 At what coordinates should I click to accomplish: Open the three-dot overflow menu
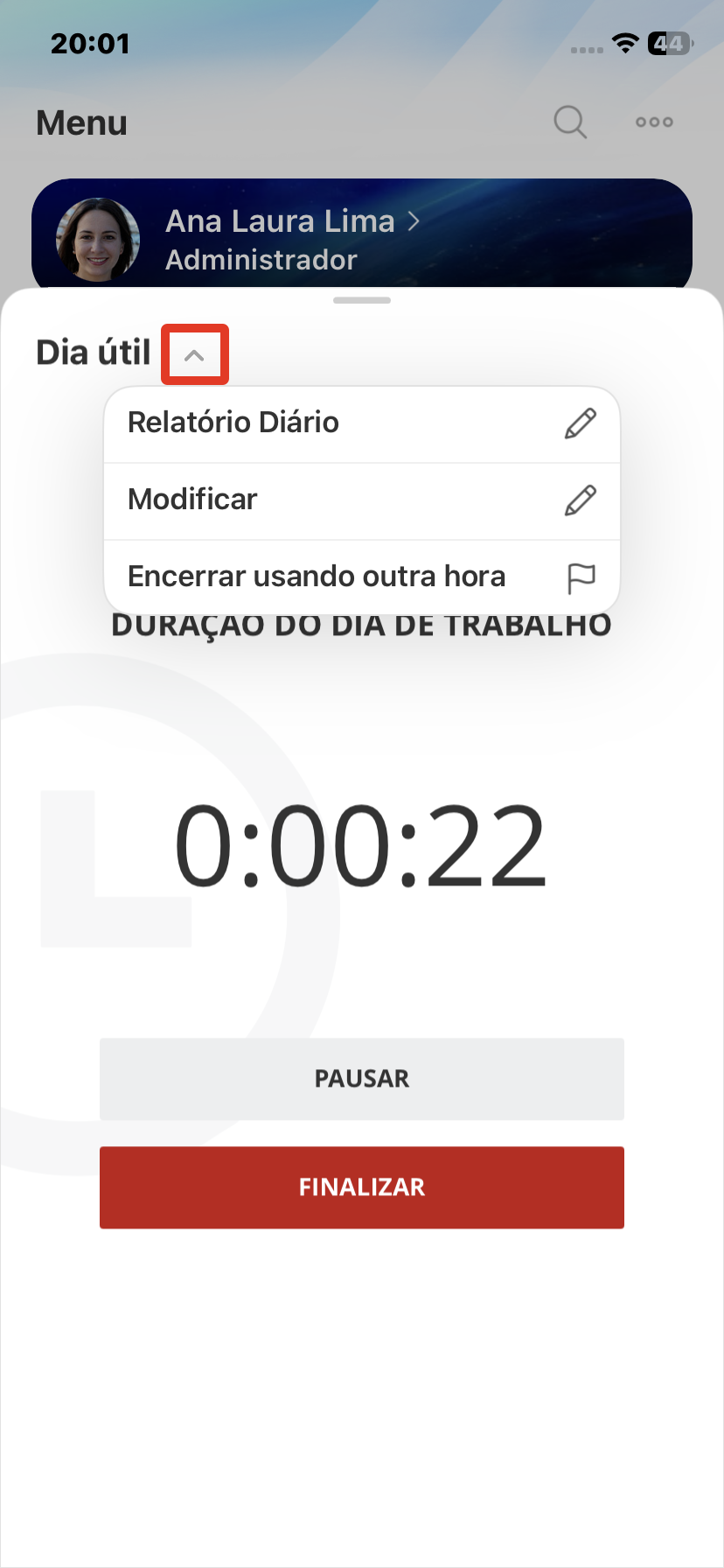[x=654, y=122]
